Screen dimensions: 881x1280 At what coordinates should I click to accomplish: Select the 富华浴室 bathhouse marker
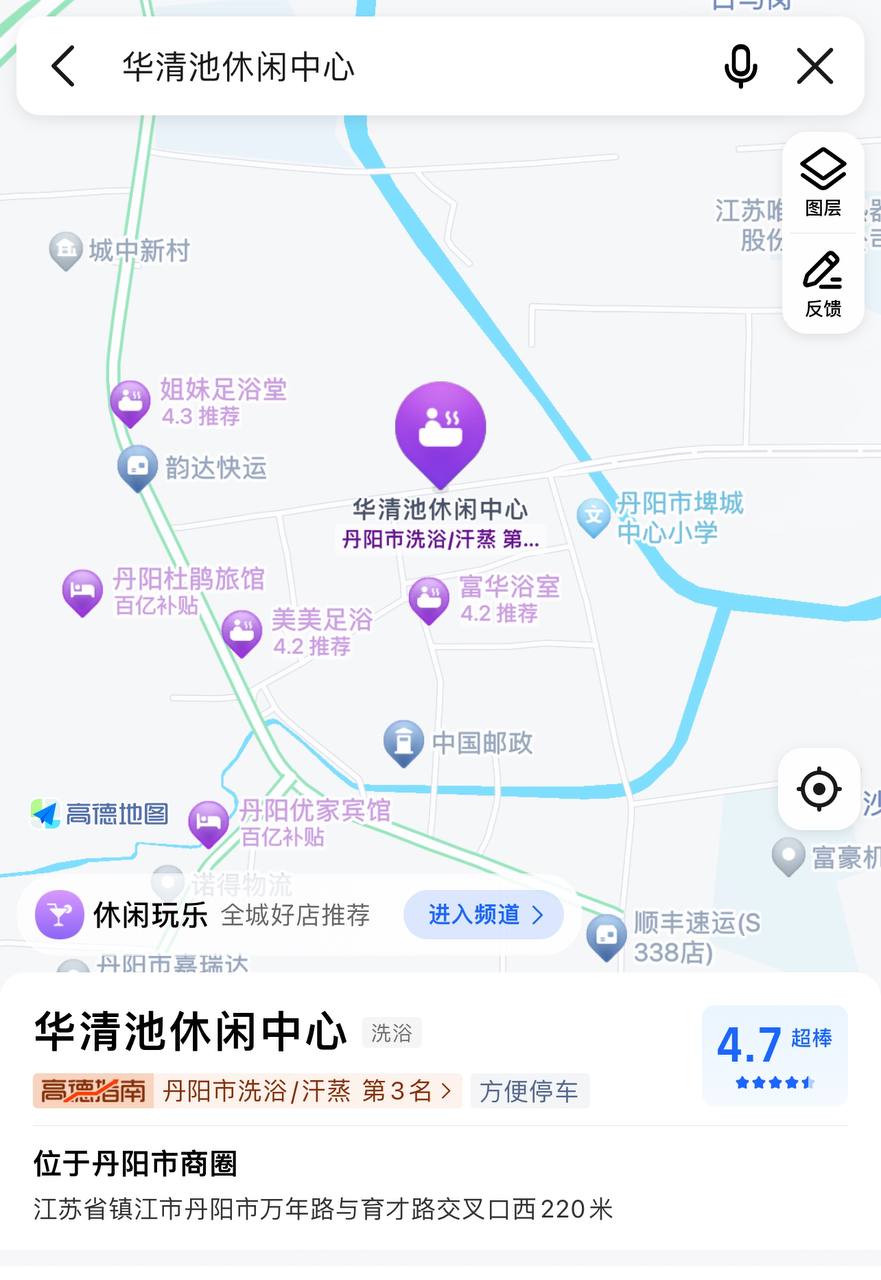click(428, 598)
